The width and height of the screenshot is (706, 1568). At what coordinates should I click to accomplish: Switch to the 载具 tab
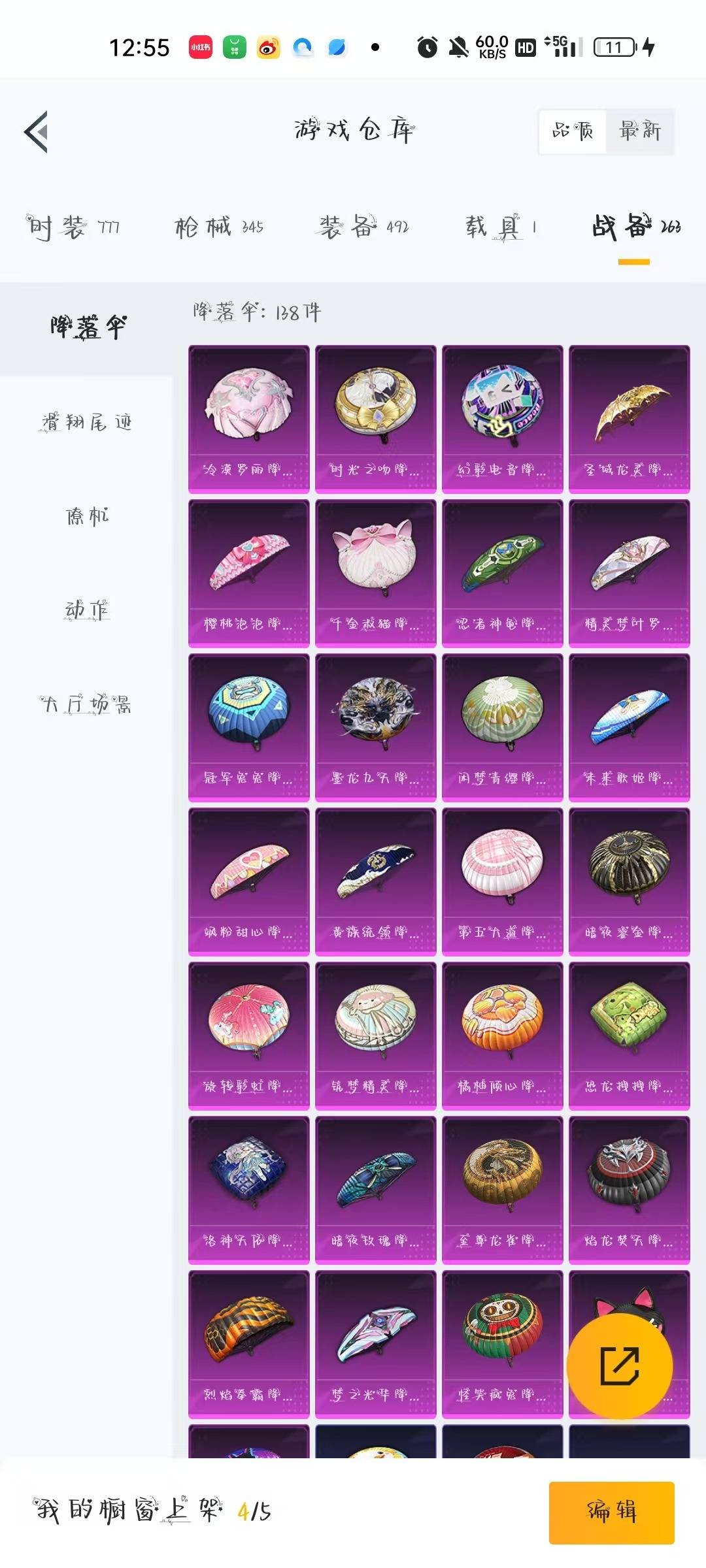pyautogui.click(x=501, y=227)
